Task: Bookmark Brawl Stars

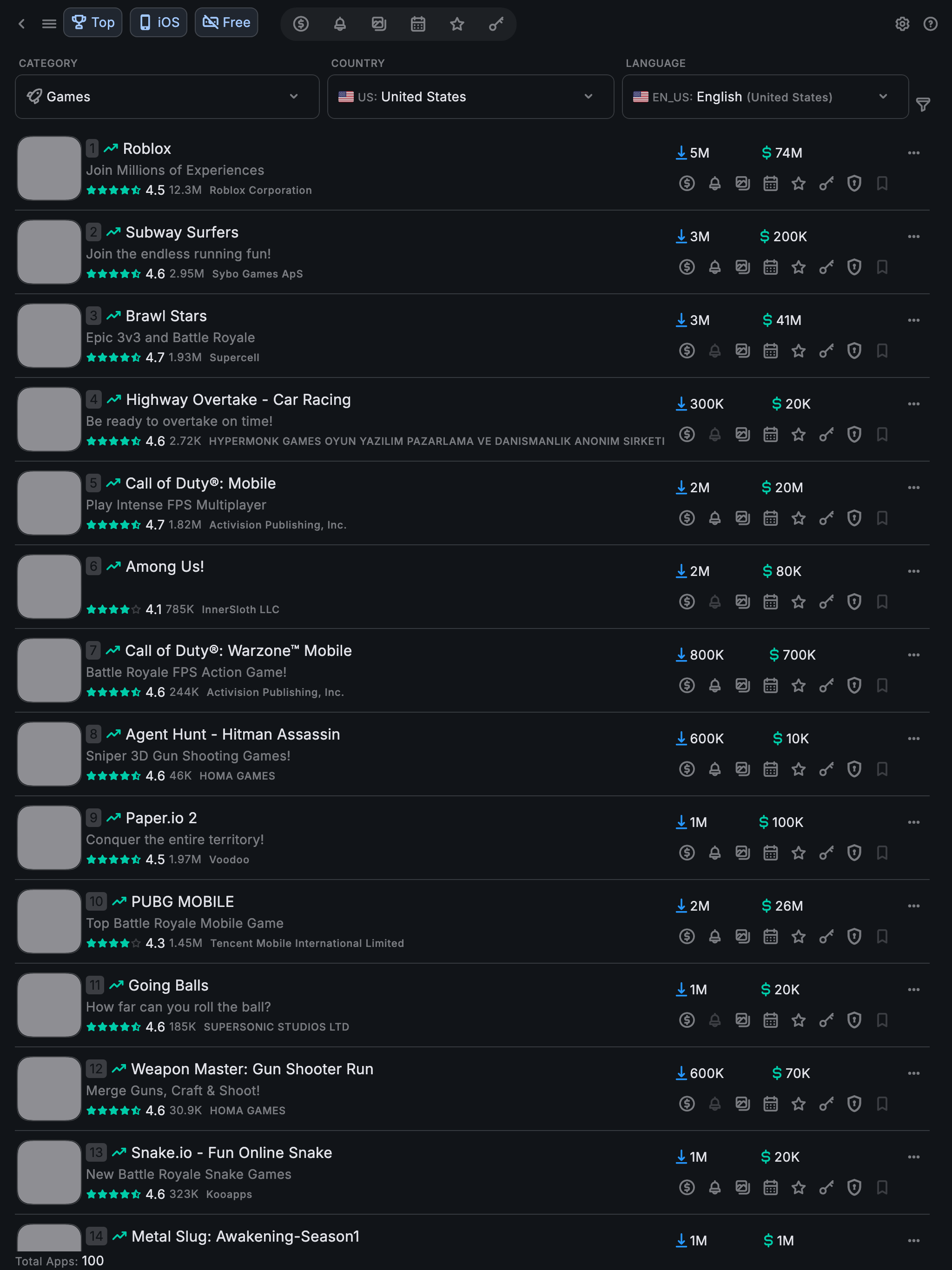Action: tap(882, 351)
